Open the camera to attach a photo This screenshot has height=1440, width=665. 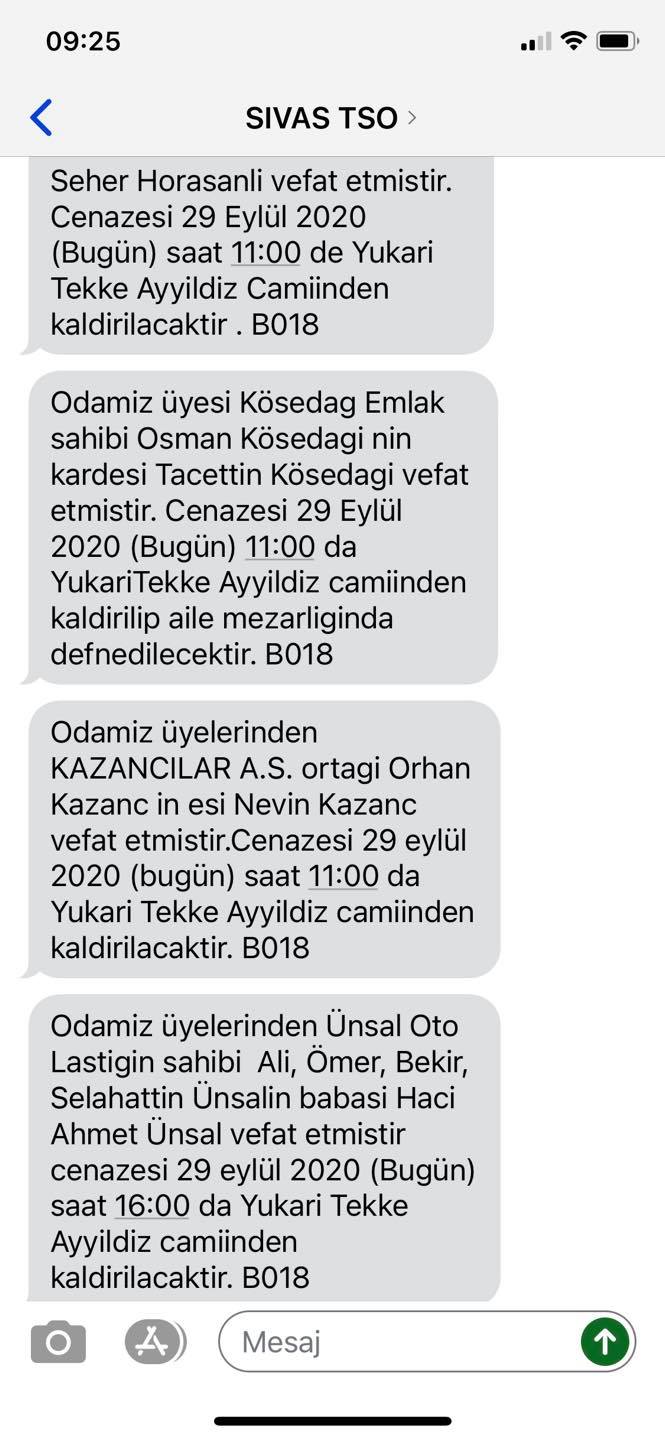[x=58, y=1342]
